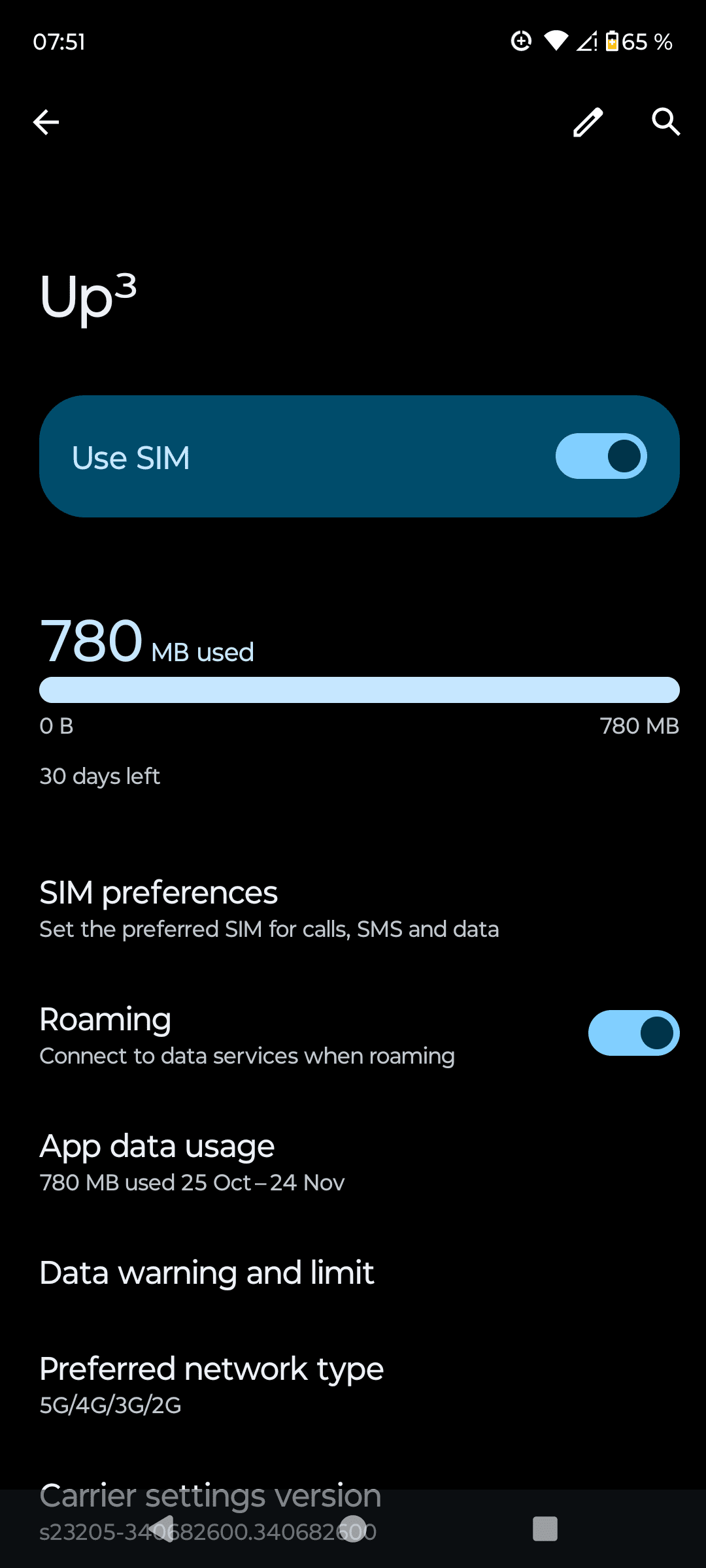This screenshot has width=706, height=1568.
Task: Open settings search magnifier
Action: (665, 122)
